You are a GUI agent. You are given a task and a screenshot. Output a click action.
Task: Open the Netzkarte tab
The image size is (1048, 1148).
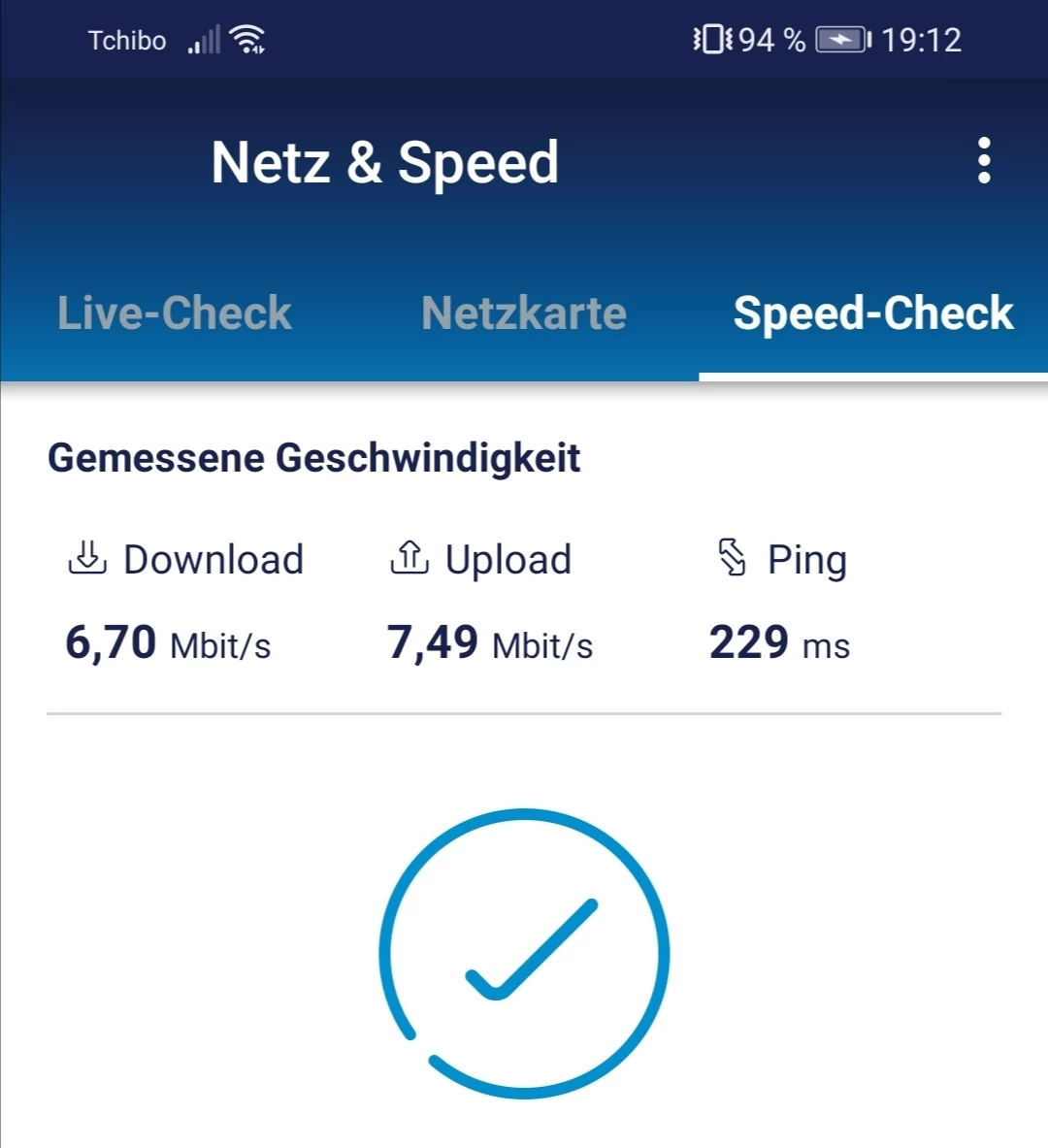[524, 313]
